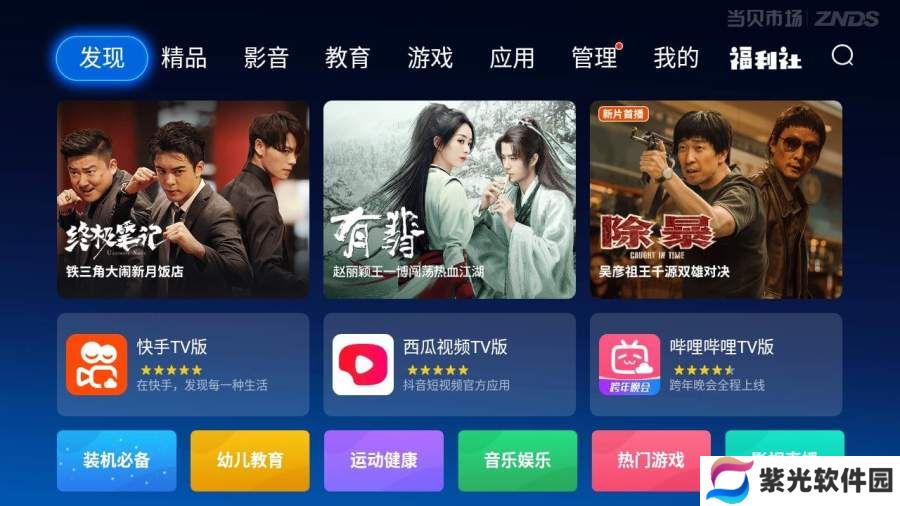900x506 pixels.
Task: Switch to the 影音 tab
Action: point(266,58)
